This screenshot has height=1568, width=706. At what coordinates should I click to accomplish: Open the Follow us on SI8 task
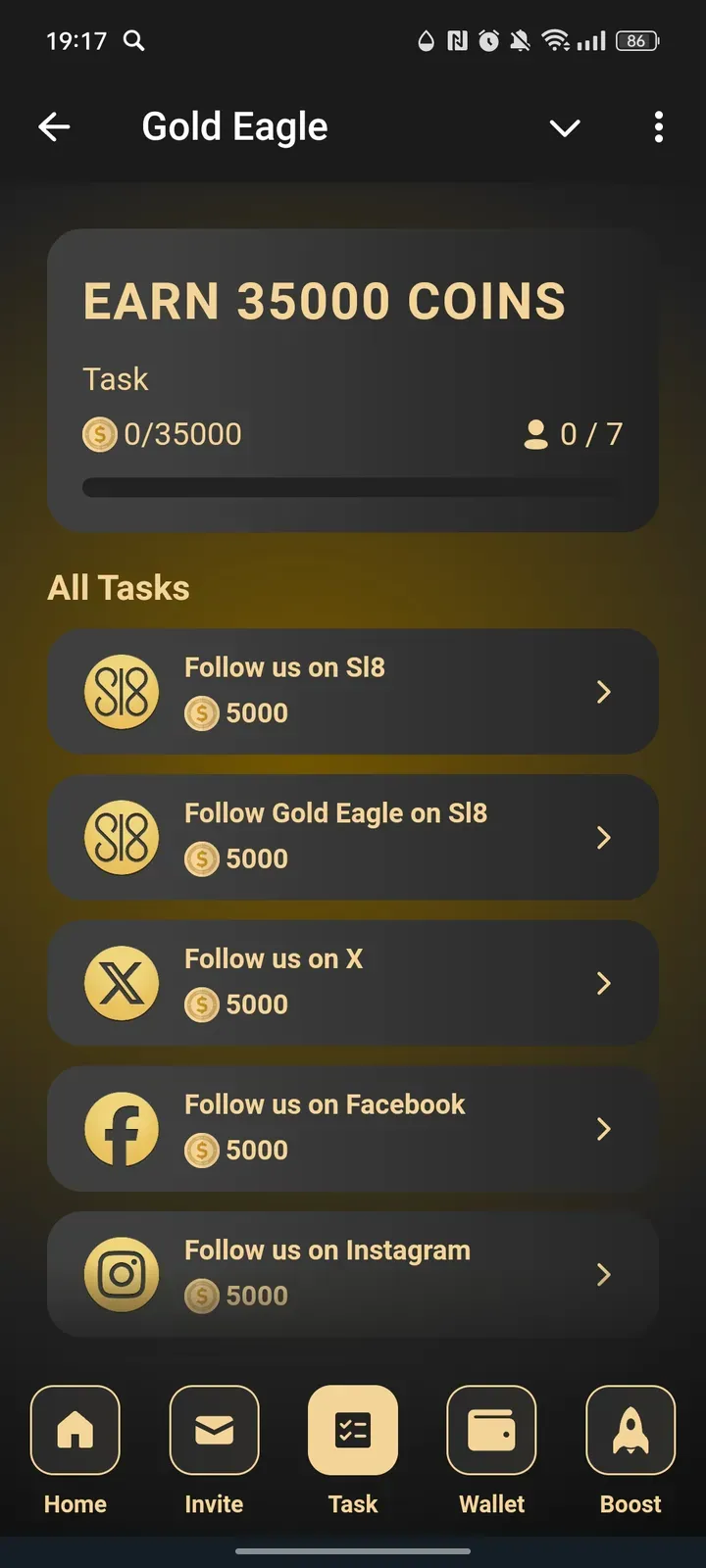pyautogui.click(x=352, y=692)
